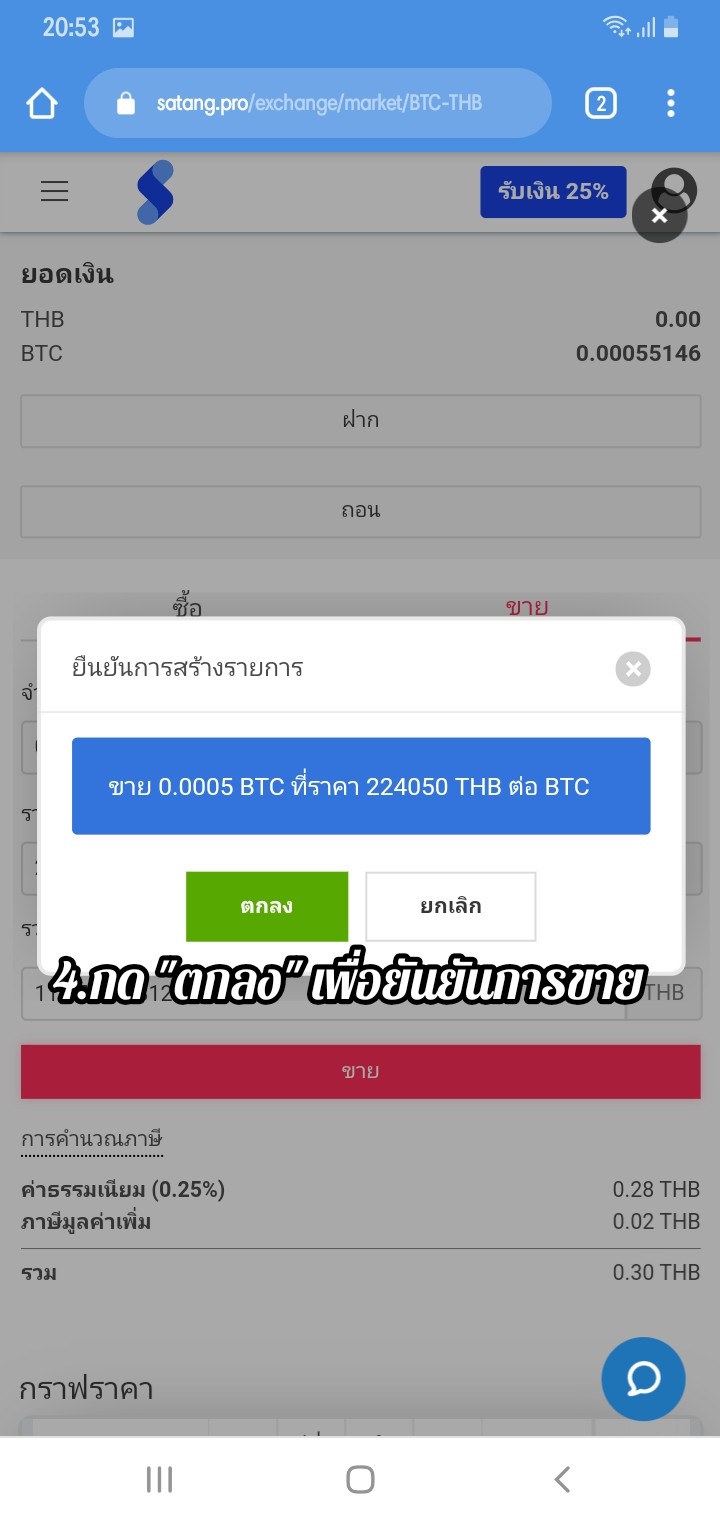Open the browser tab switcher
The width and height of the screenshot is (720, 1520).
click(600, 103)
